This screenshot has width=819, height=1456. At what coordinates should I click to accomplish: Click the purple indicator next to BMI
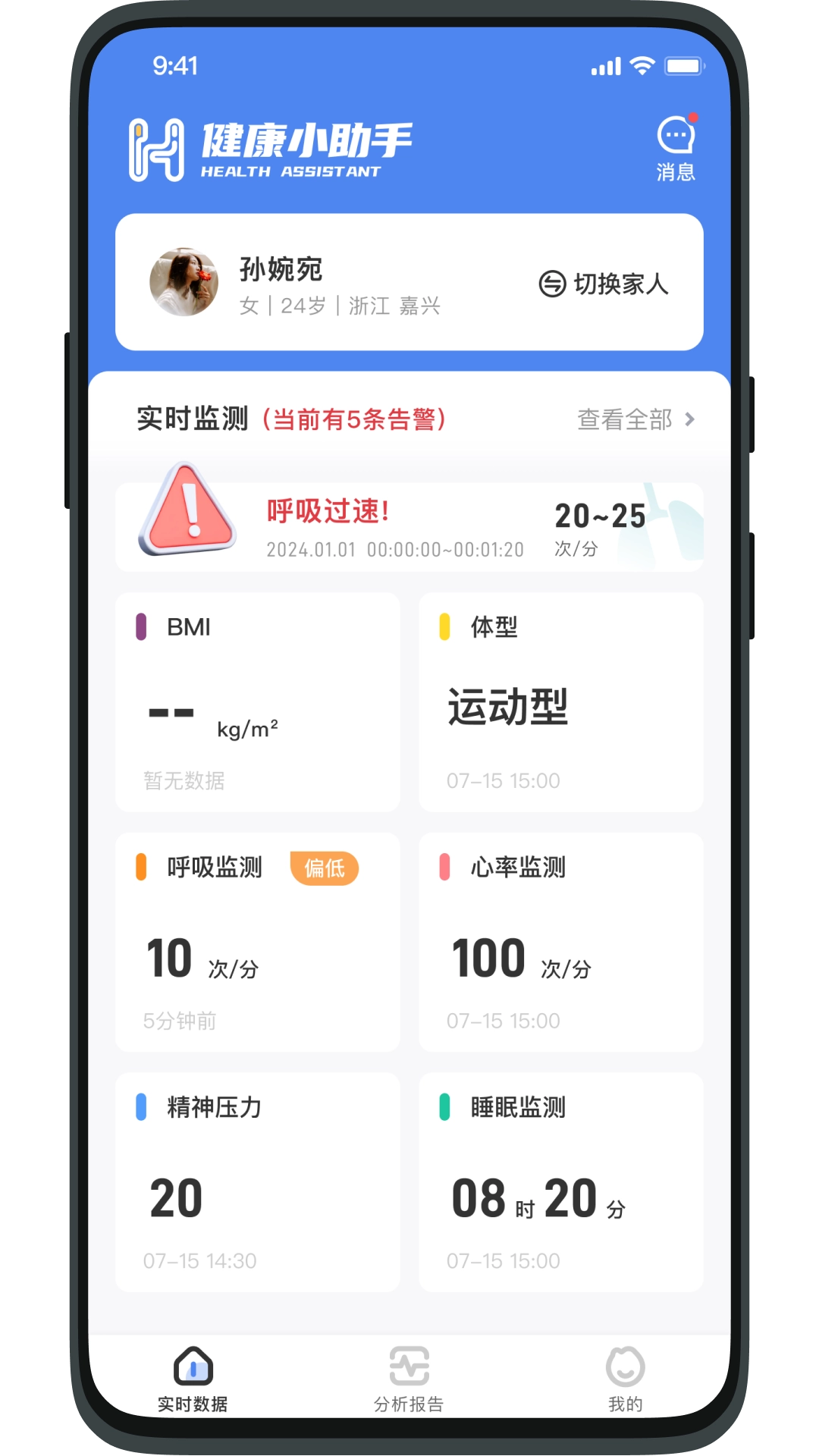click(142, 629)
